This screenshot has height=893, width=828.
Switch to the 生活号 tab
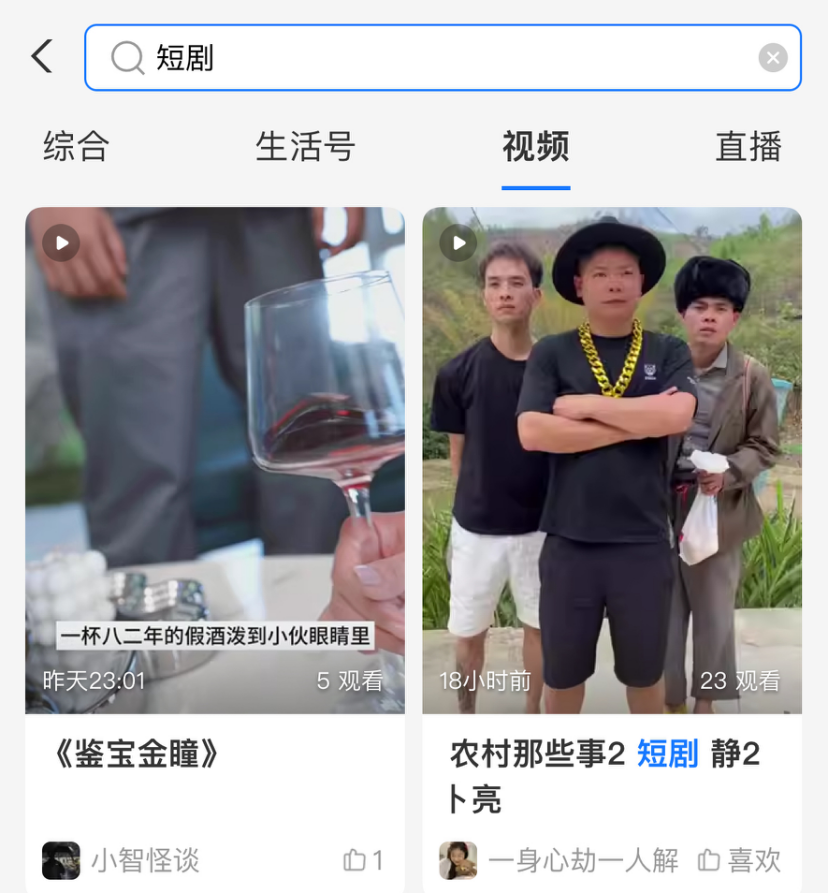pyautogui.click(x=304, y=147)
